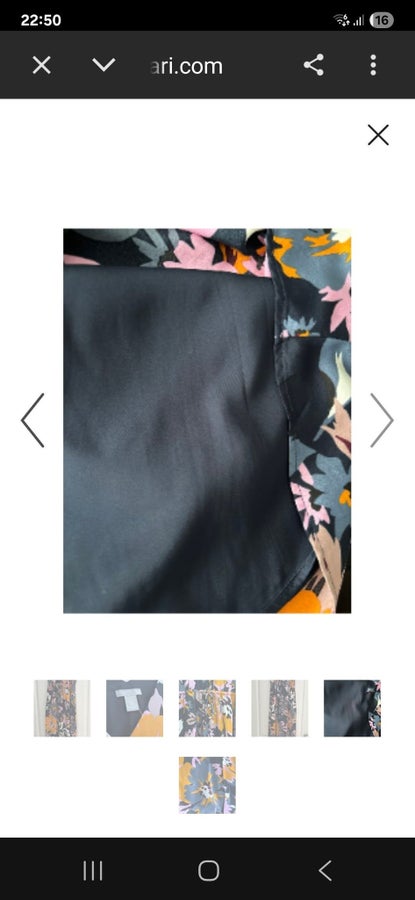Dismiss the image gallery viewer
This screenshot has width=415, height=900.
[378, 135]
